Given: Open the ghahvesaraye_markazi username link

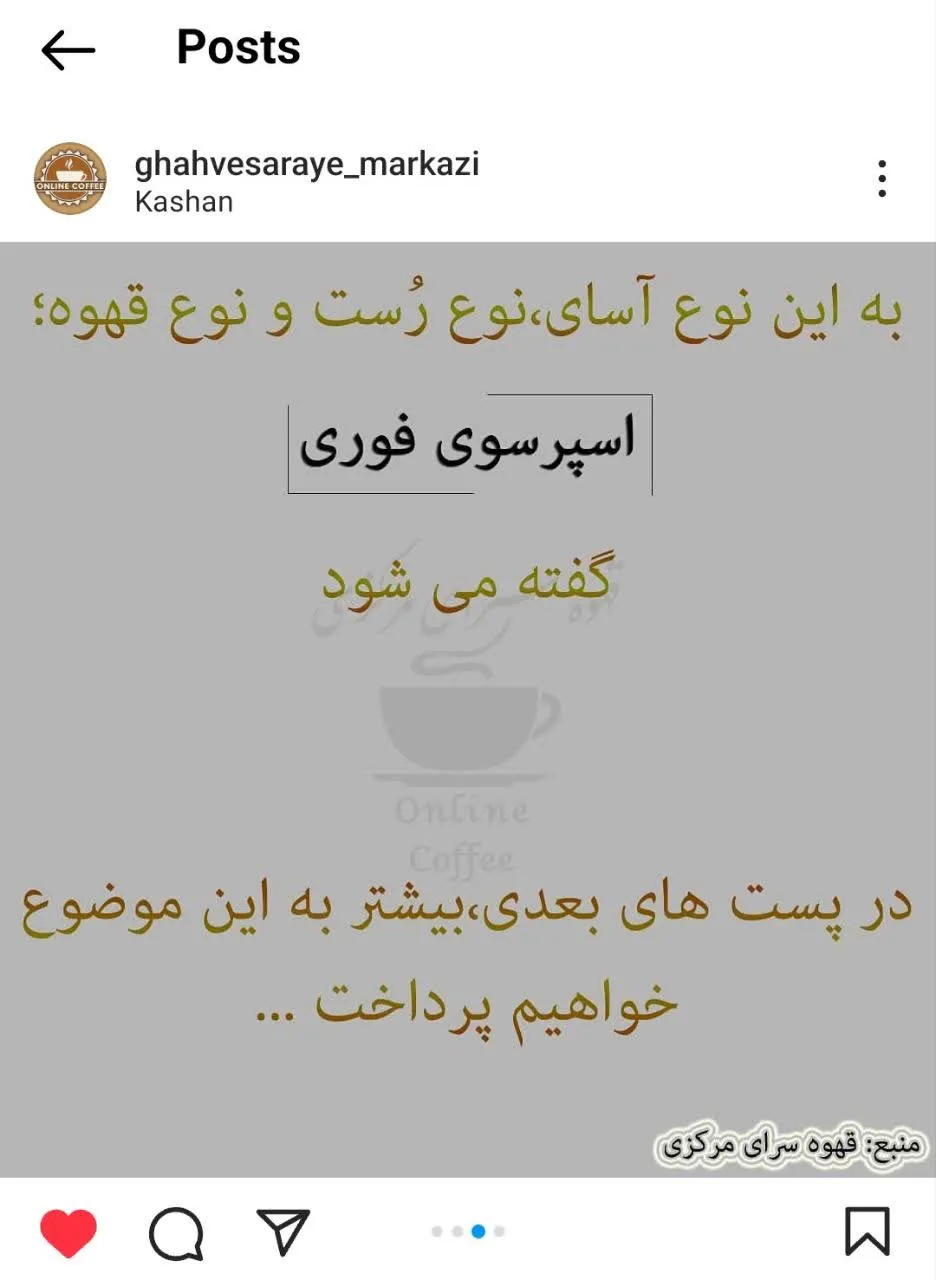Looking at the screenshot, I should 306,164.
